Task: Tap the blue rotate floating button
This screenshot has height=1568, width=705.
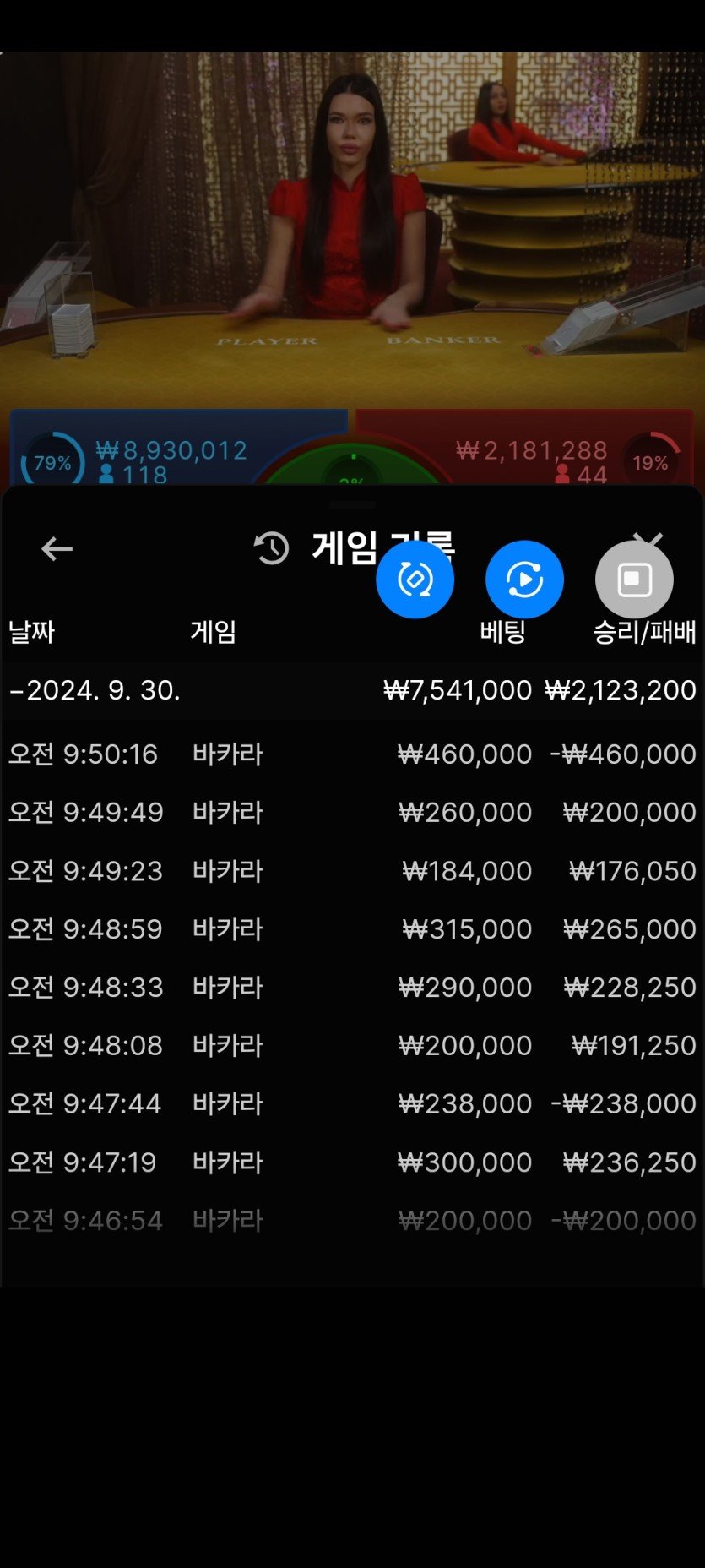Action: (x=415, y=580)
